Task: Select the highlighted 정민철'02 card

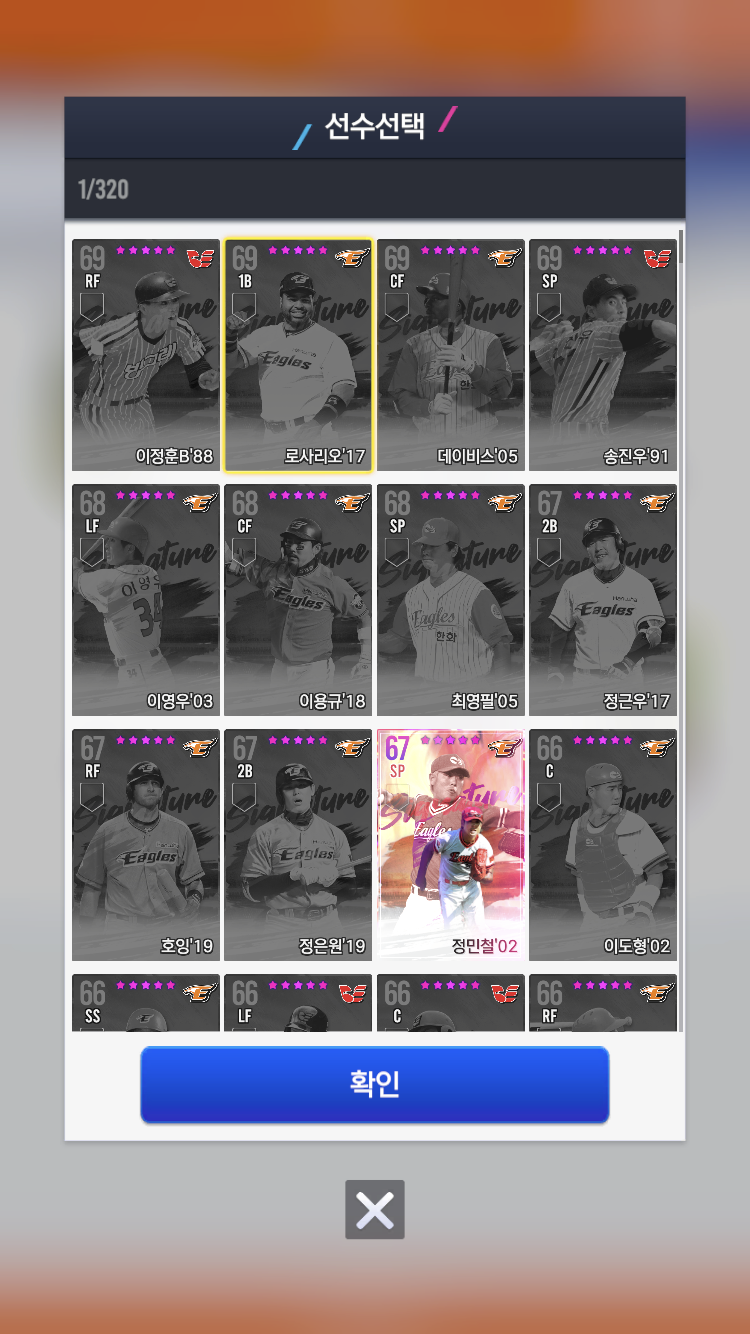Action: tap(451, 845)
